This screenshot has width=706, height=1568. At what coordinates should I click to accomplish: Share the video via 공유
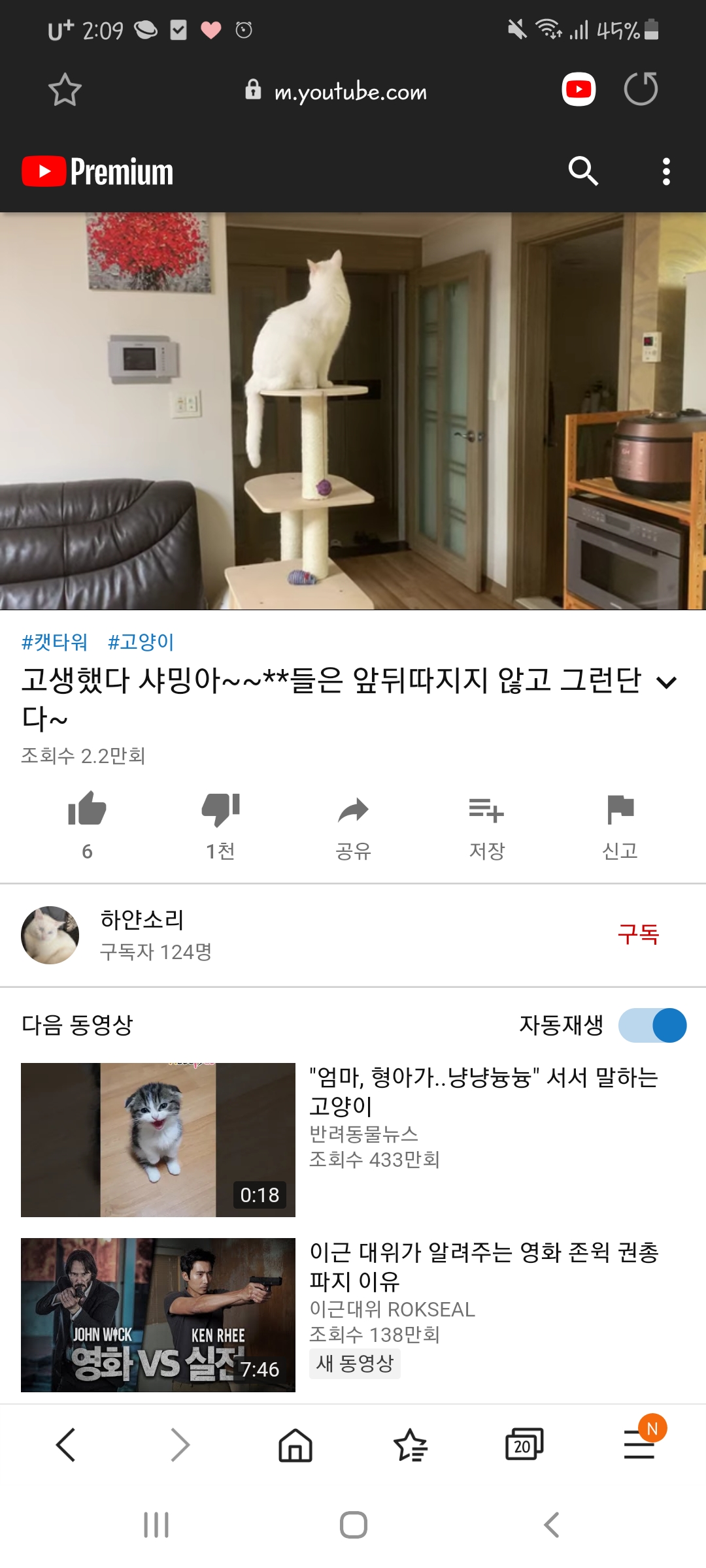click(x=353, y=810)
